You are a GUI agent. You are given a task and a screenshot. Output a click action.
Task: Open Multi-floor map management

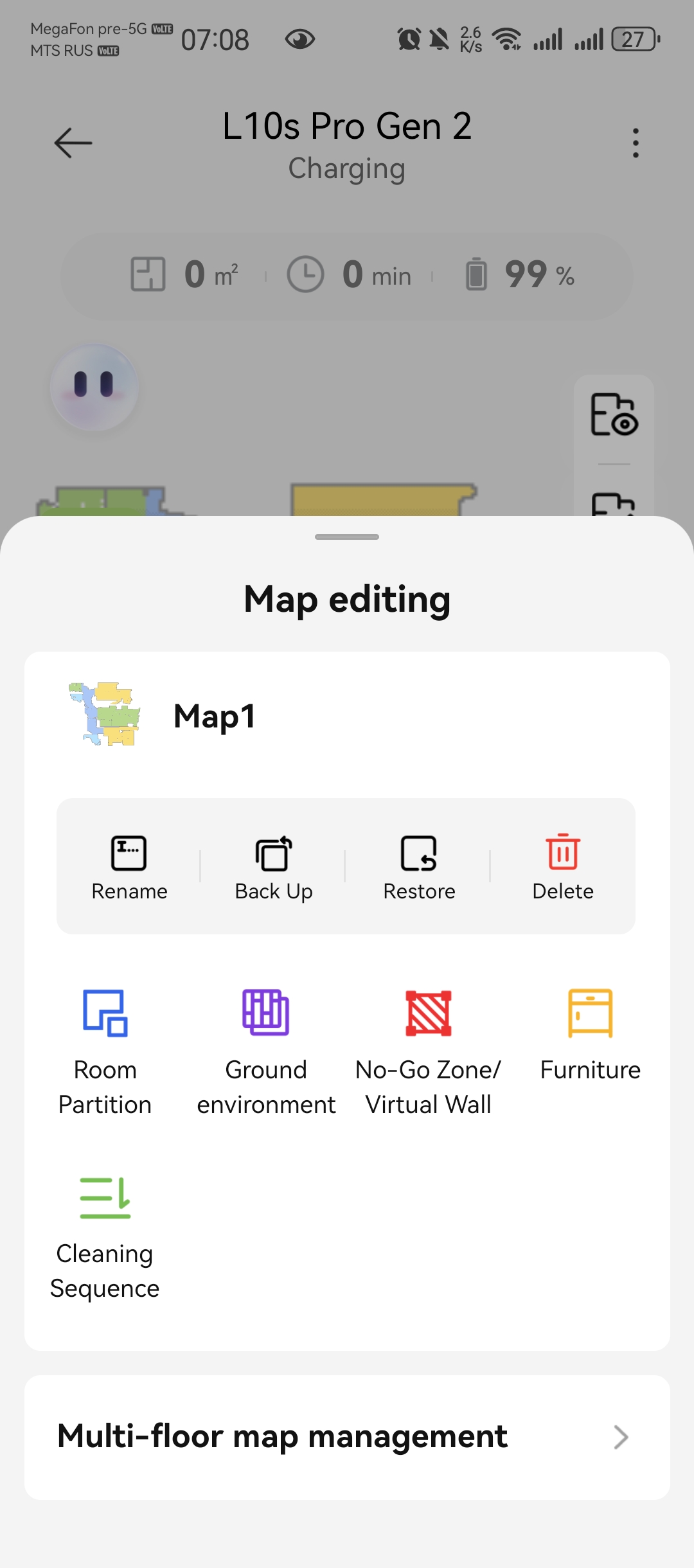[347, 1437]
